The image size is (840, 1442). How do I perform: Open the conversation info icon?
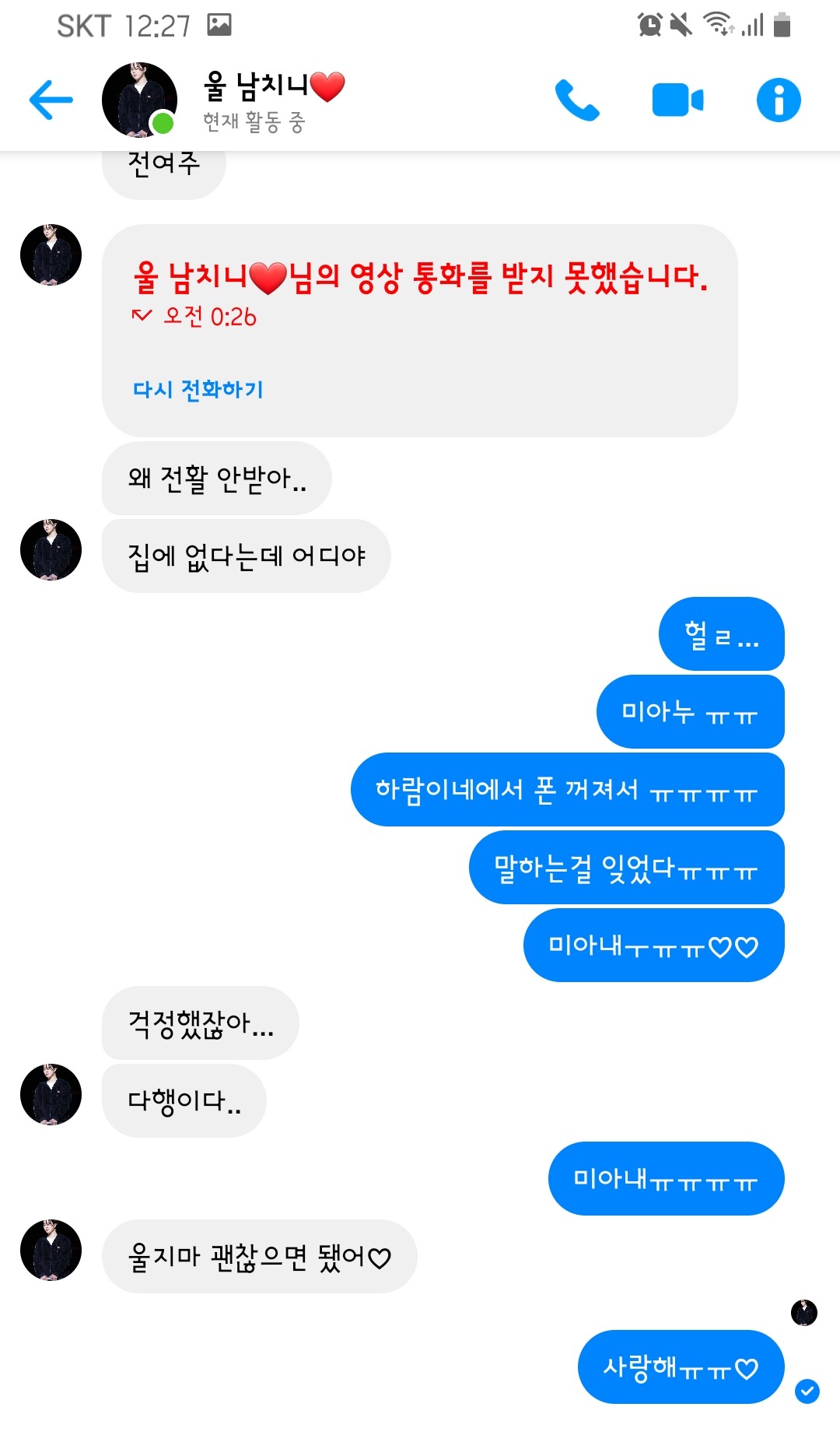(x=779, y=100)
